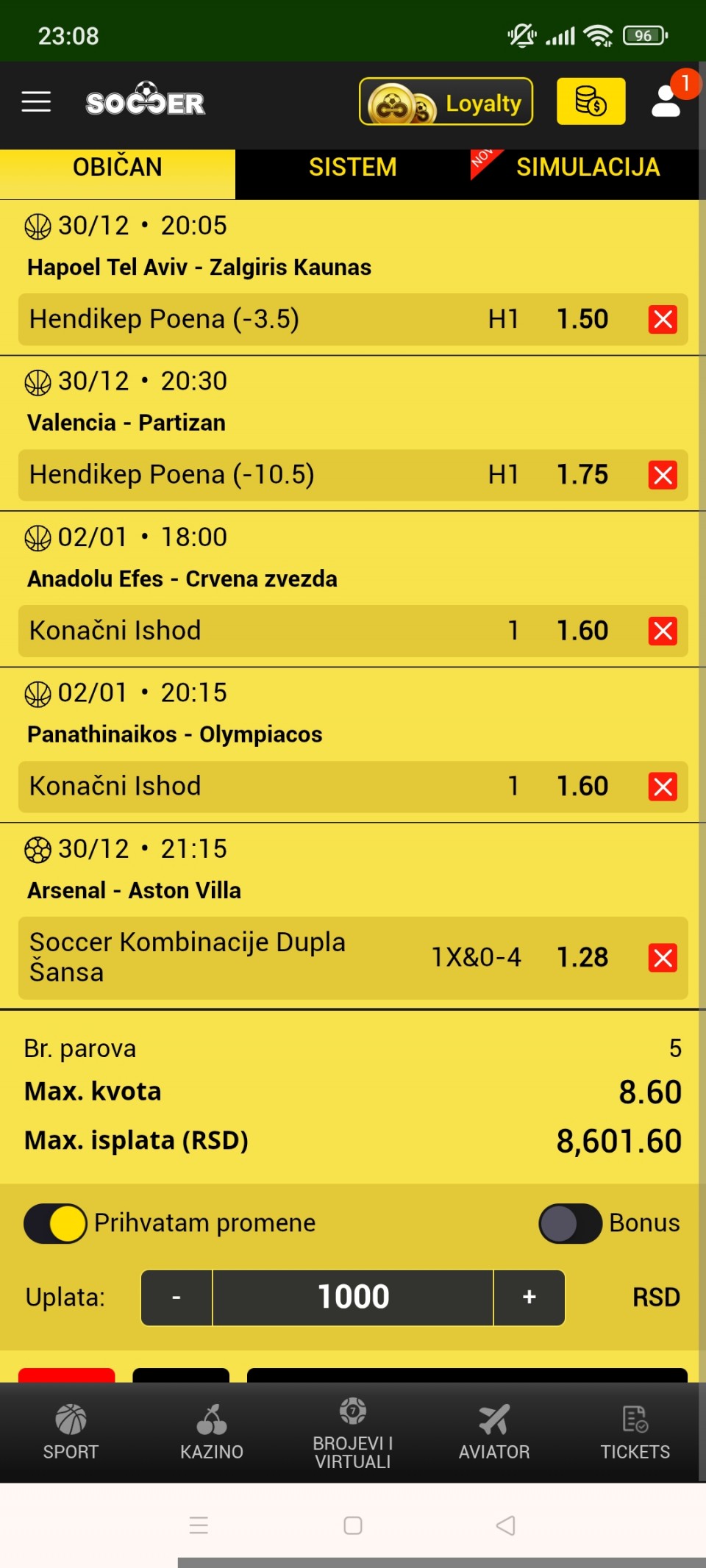Enable the Bonus switch

click(x=570, y=1223)
